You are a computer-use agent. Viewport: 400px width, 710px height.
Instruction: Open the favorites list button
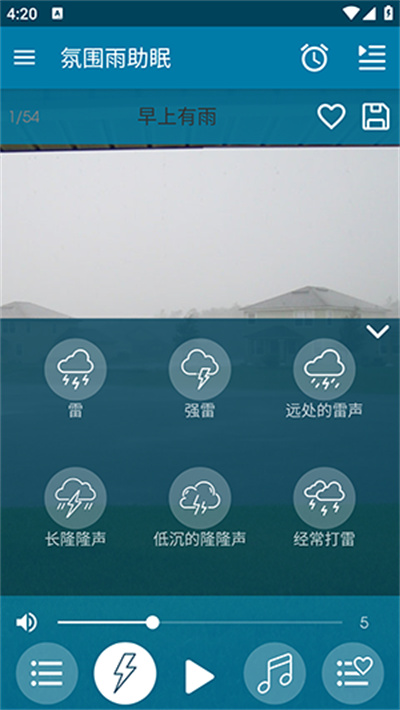point(353,674)
